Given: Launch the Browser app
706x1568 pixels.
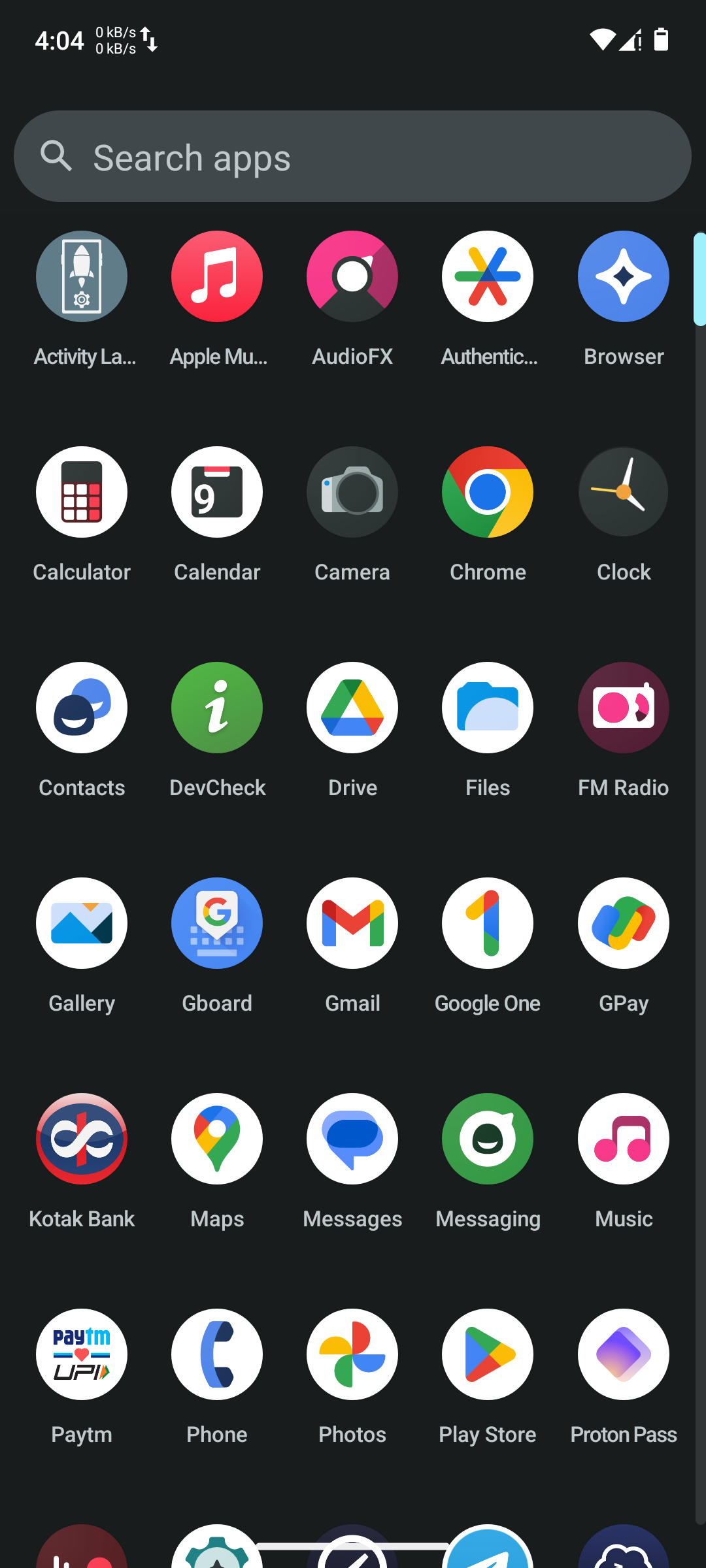Looking at the screenshot, I should point(623,277).
